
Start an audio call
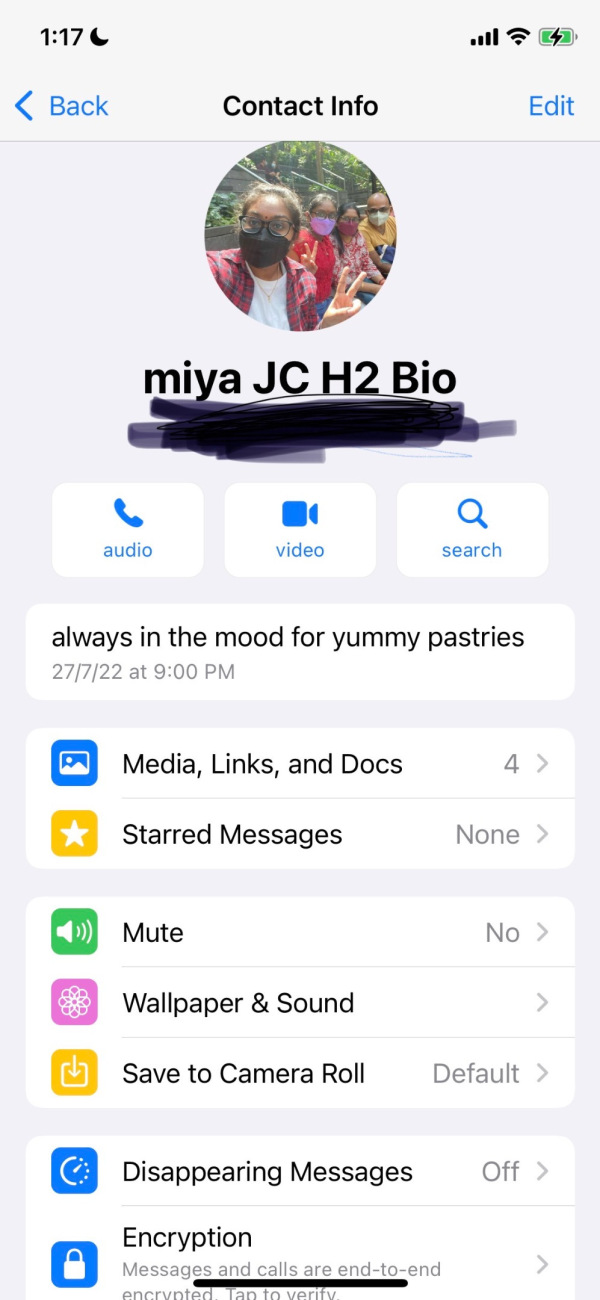click(x=128, y=530)
